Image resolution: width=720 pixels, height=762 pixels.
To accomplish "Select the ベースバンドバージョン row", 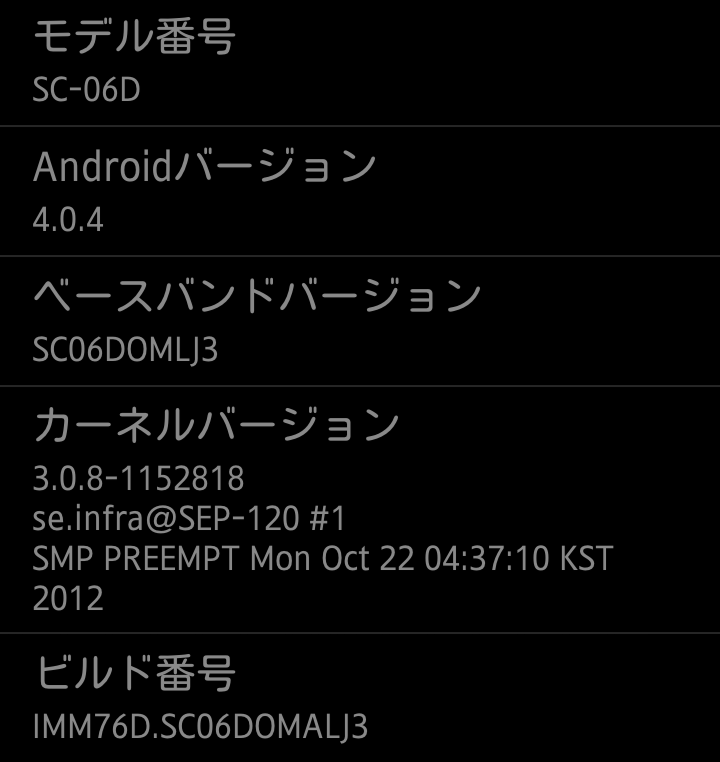I will pos(360,321).
